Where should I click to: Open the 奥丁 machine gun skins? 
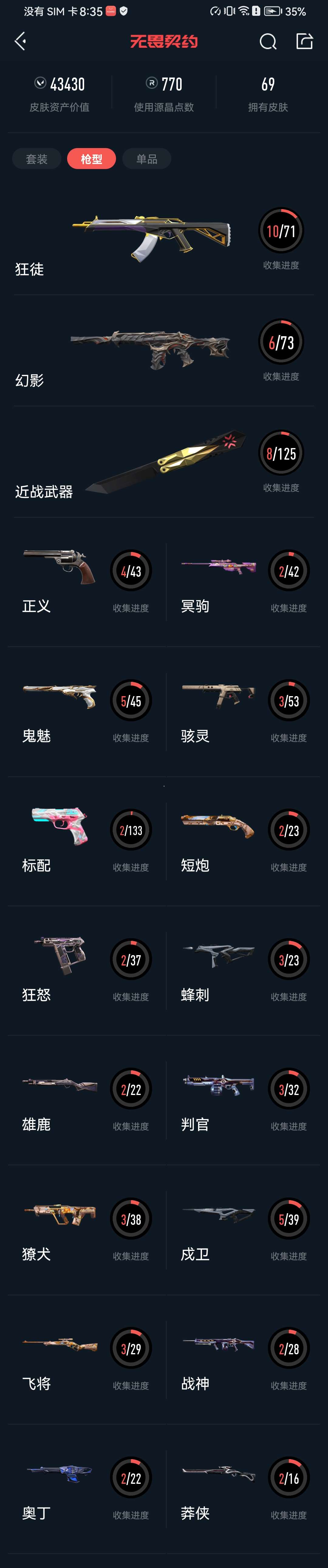point(85,1490)
